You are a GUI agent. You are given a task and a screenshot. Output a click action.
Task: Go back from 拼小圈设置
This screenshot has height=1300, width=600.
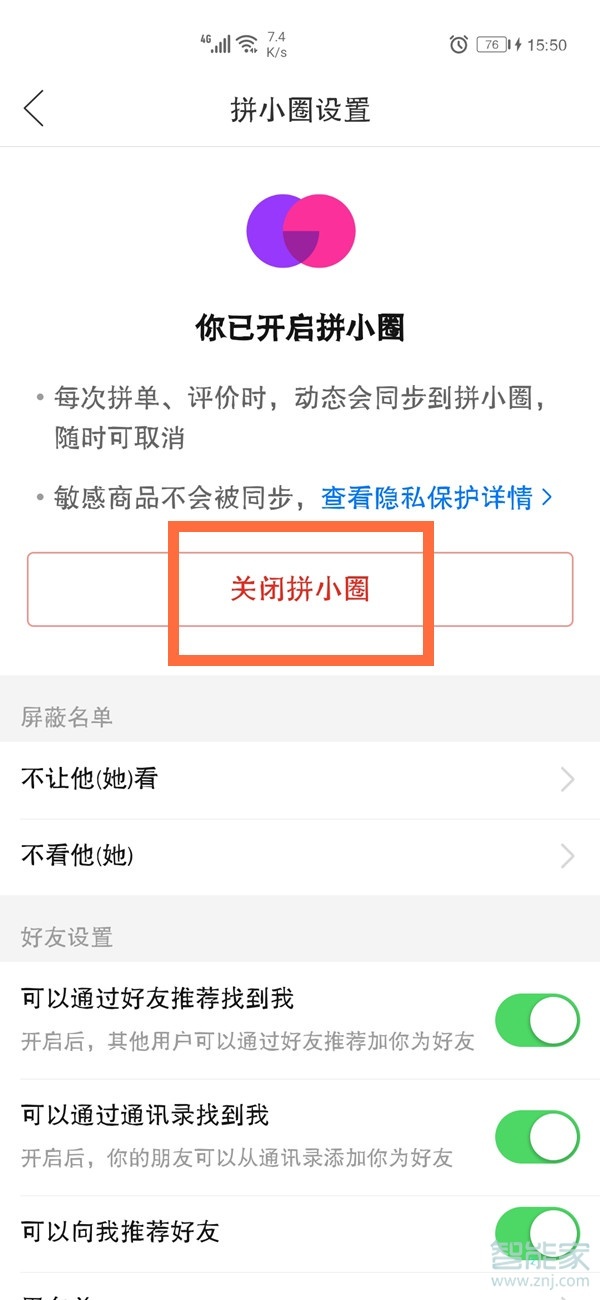tap(35, 108)
